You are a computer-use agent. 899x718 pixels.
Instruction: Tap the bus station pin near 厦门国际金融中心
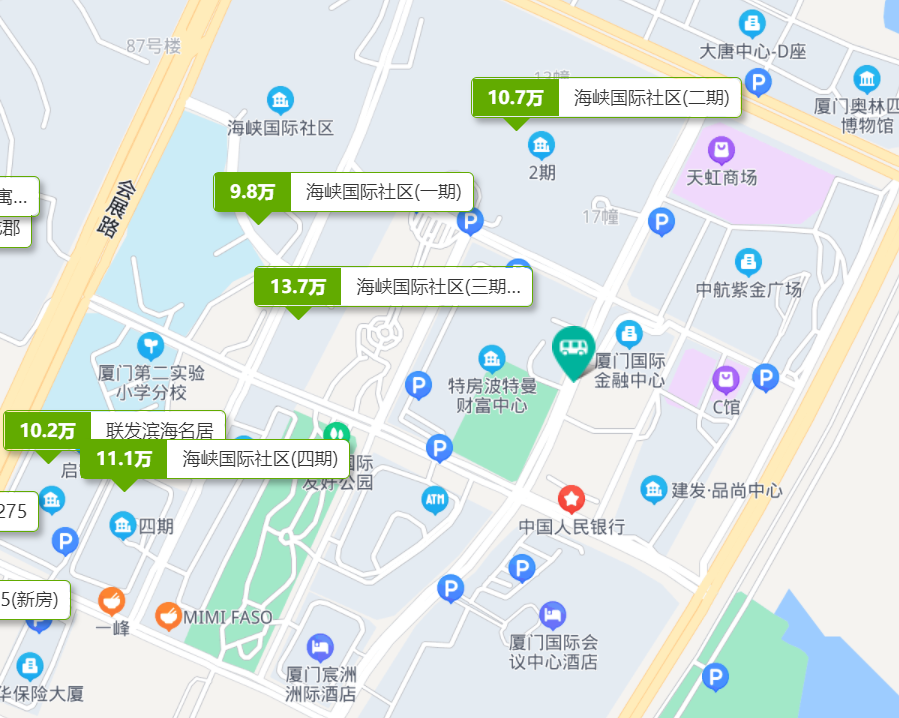coord(573,350)
